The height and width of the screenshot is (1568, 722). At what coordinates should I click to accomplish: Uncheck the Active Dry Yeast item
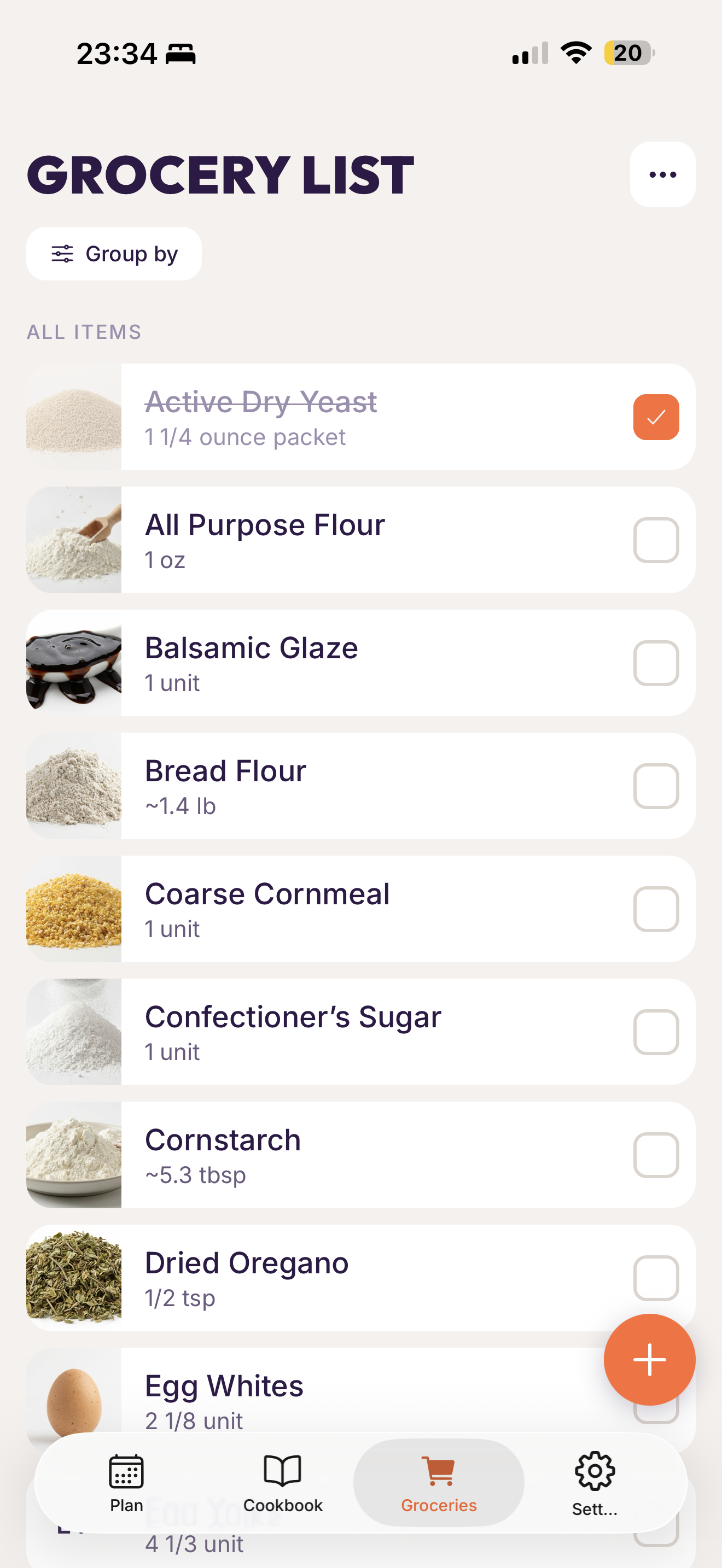(656, 417)
